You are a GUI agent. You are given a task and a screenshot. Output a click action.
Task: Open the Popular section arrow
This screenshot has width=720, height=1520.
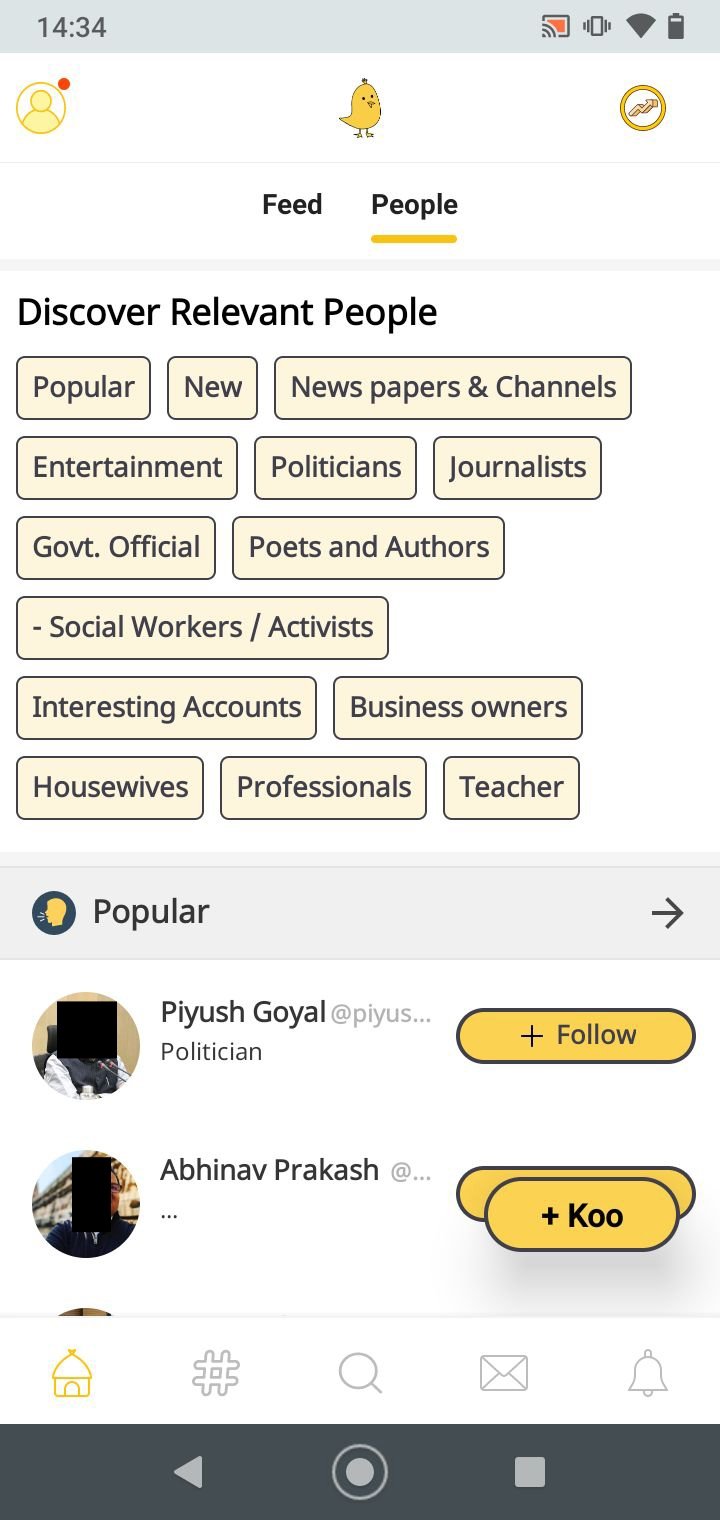tap(667, 912)
